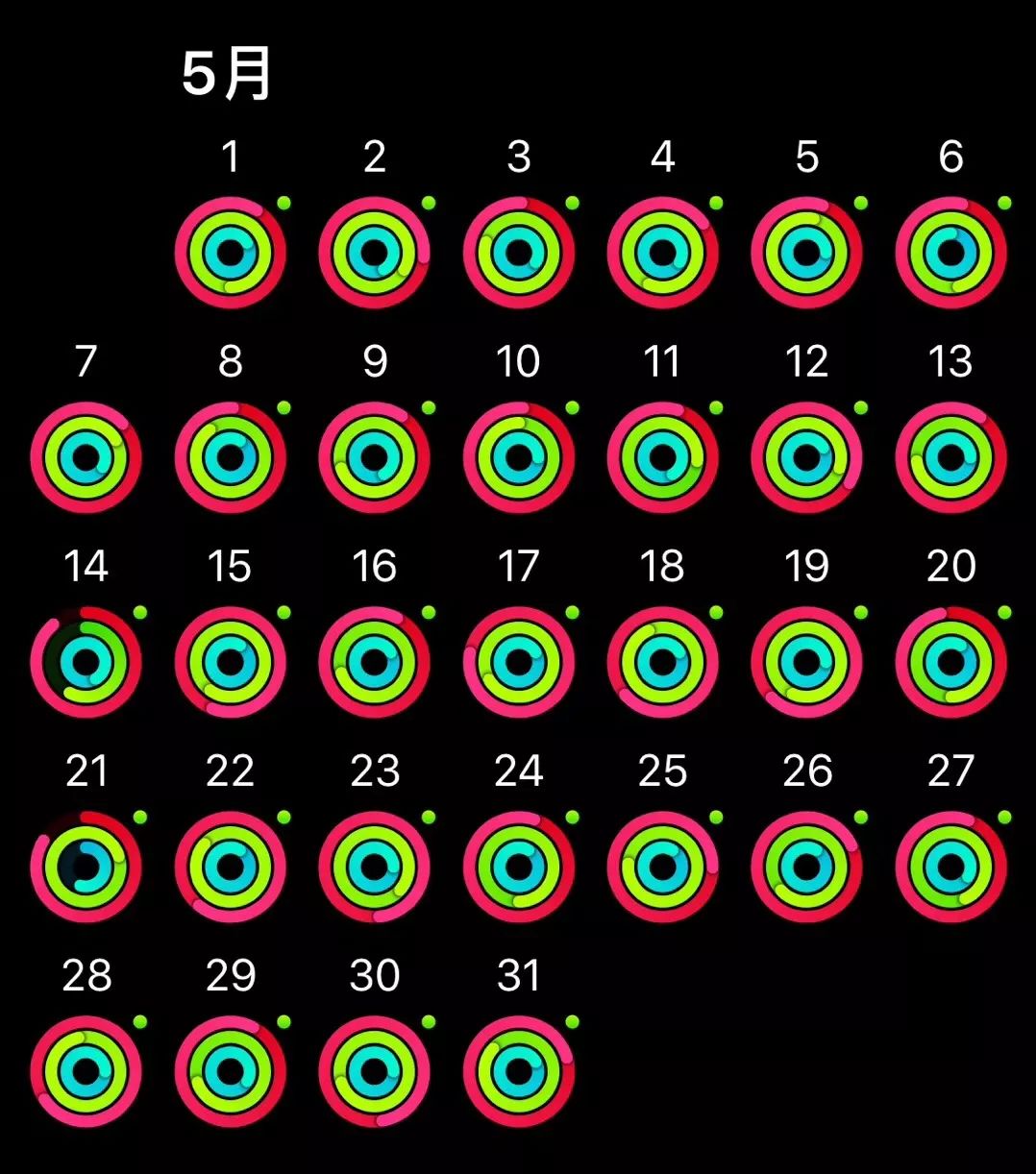Screen dimensions: 1036x1174
Task: View May 21 activity details
Action: tap(86, 867)
